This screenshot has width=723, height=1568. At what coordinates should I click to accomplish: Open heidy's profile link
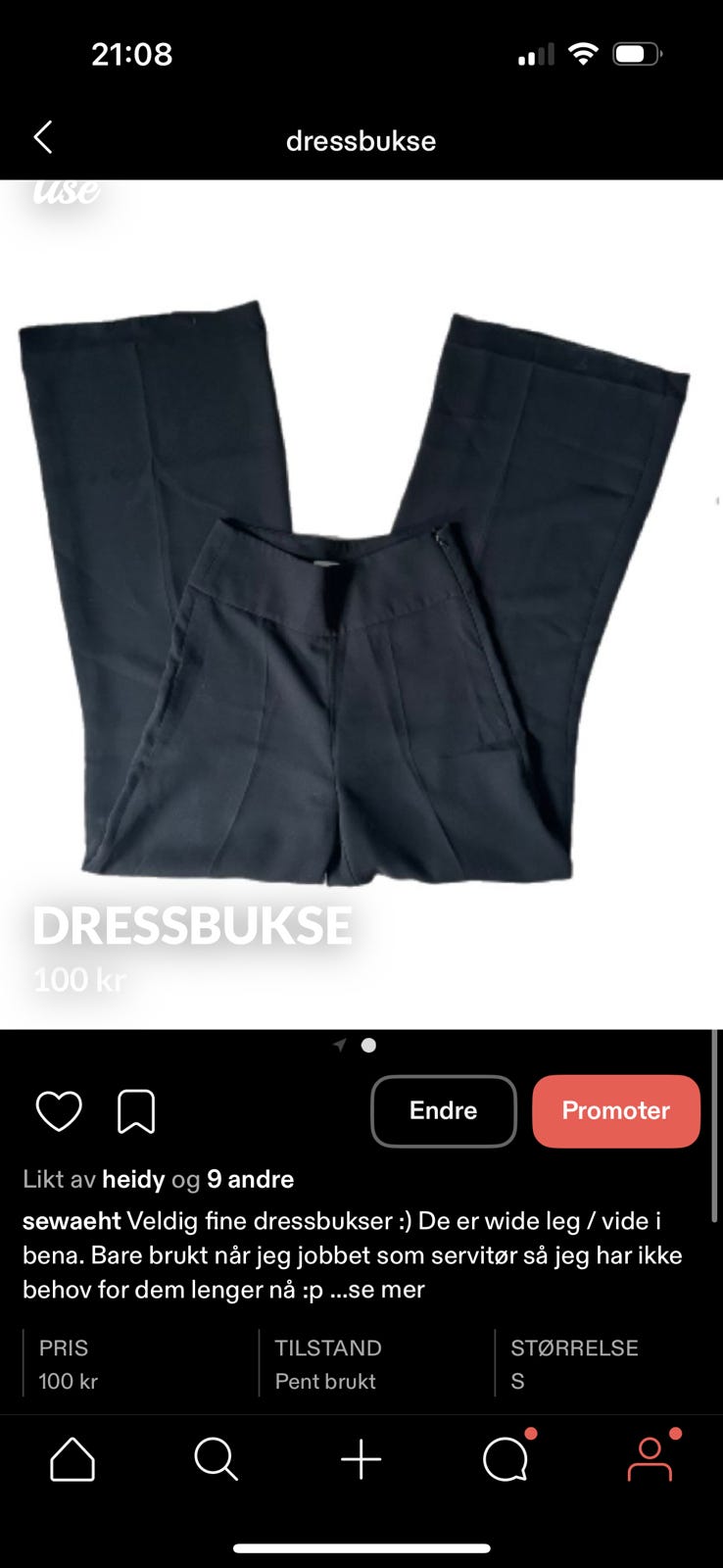tap(132, 1179)
